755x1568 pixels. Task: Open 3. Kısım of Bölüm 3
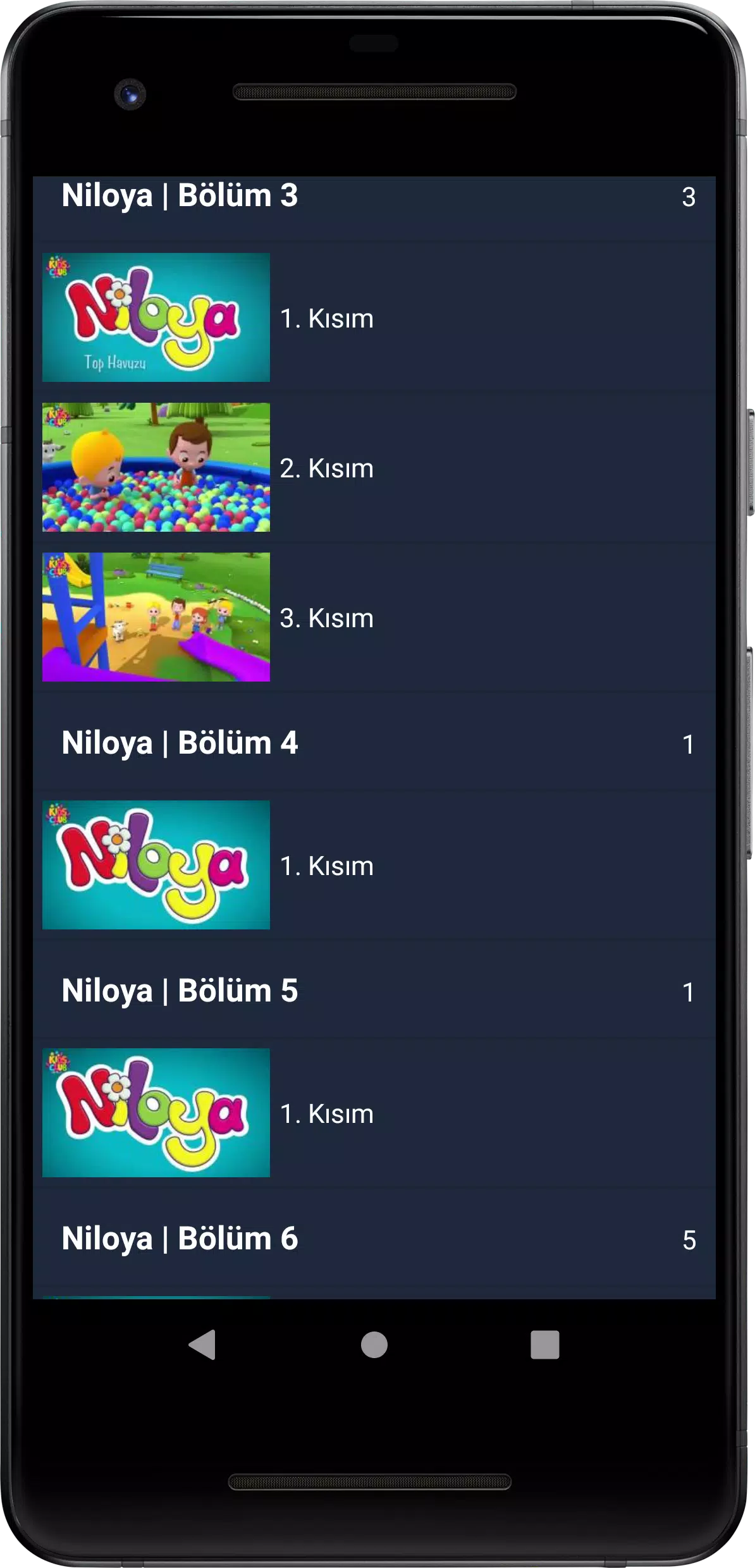pyautogui.click(x=373, y=617)
